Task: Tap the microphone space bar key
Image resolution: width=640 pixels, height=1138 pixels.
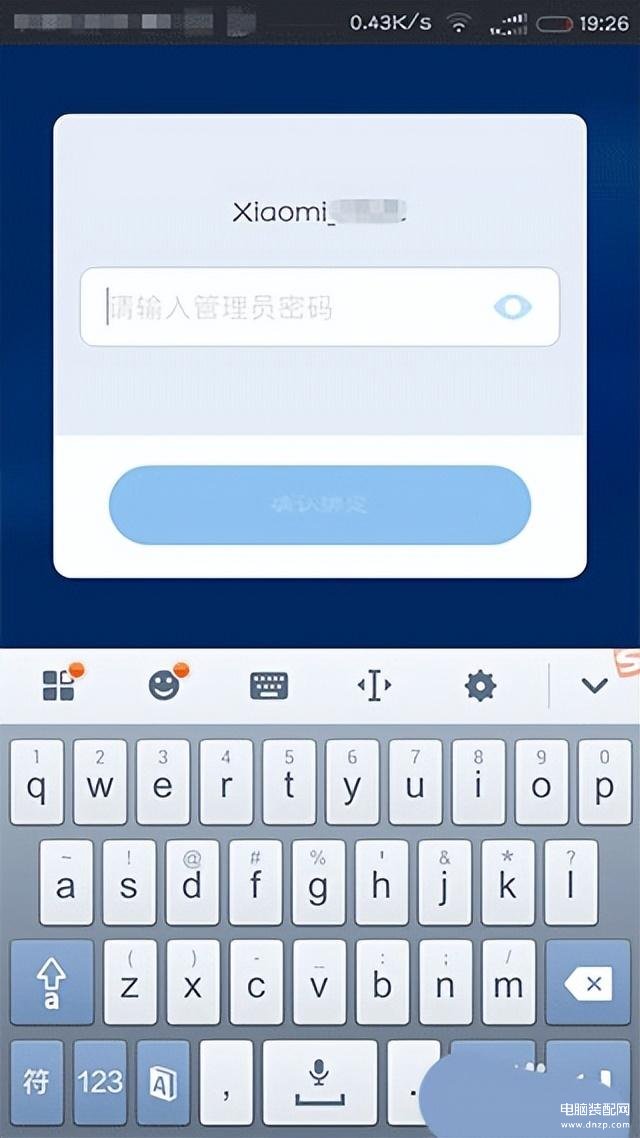Action: 319,1082
